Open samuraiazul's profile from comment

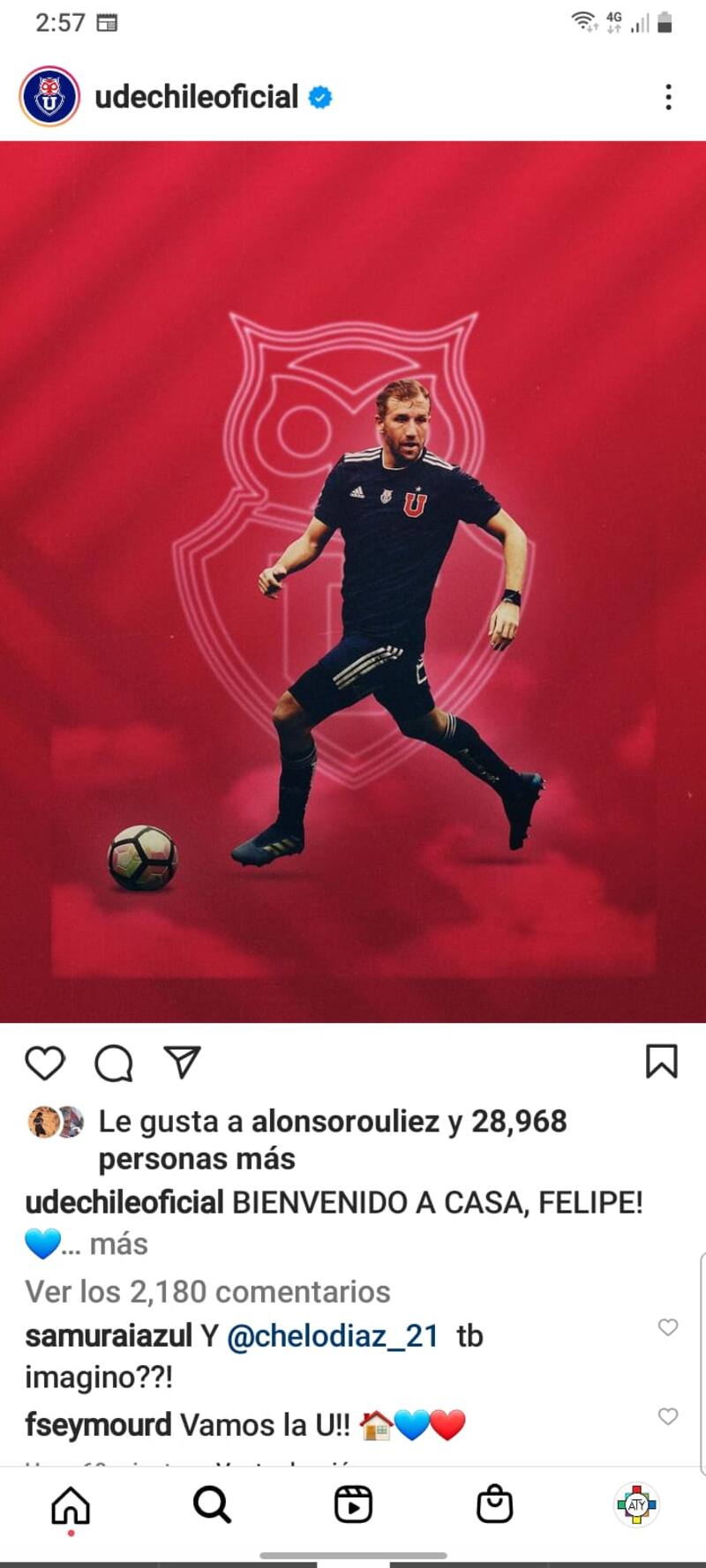point(108,1337)
